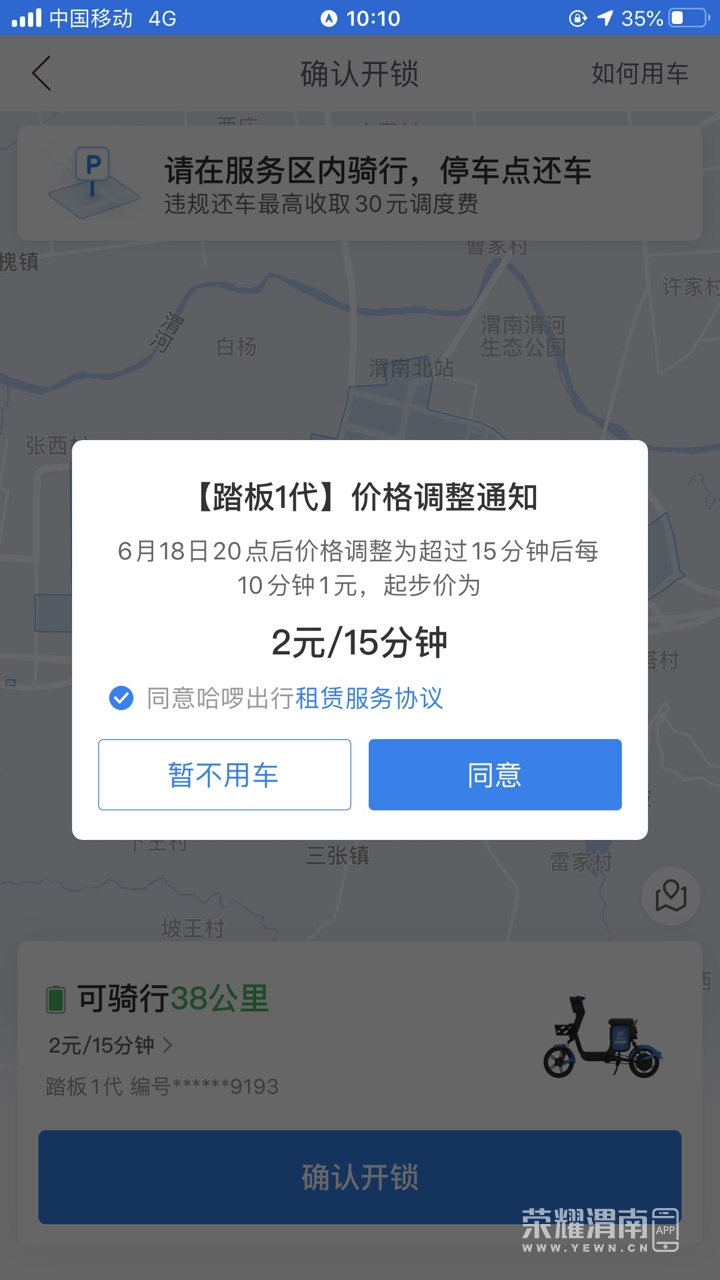Screen dimensions: 720x1280
Task: Uncheck the 同意哈啰出行 agreement checkbox
Action: tap(121, 698)
